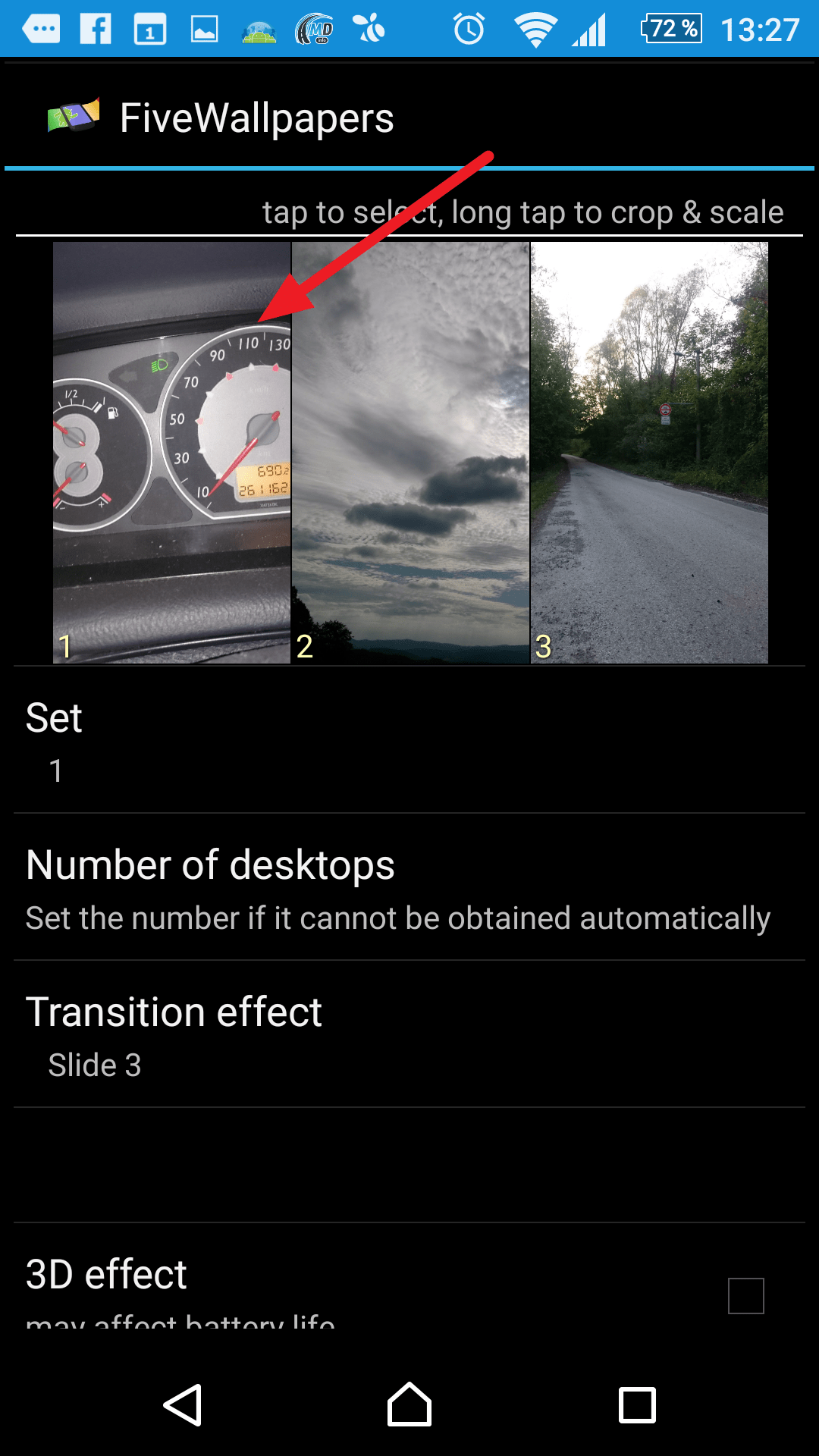Image resolution: width=819 pixels, height=1456 pixels.
Task: Go back using the navigation bar
Action: point(183,1404)
